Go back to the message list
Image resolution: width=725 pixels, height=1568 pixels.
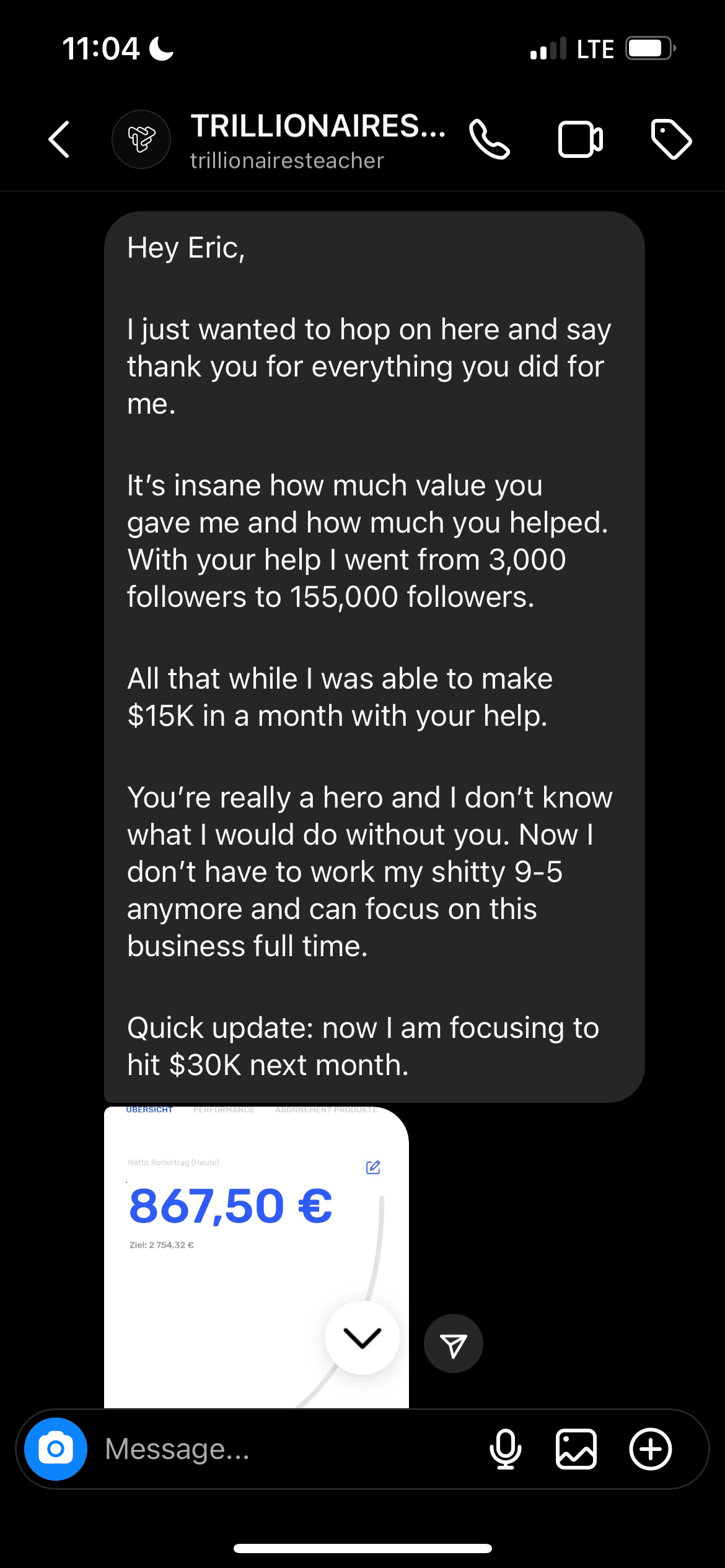point(59,139)
